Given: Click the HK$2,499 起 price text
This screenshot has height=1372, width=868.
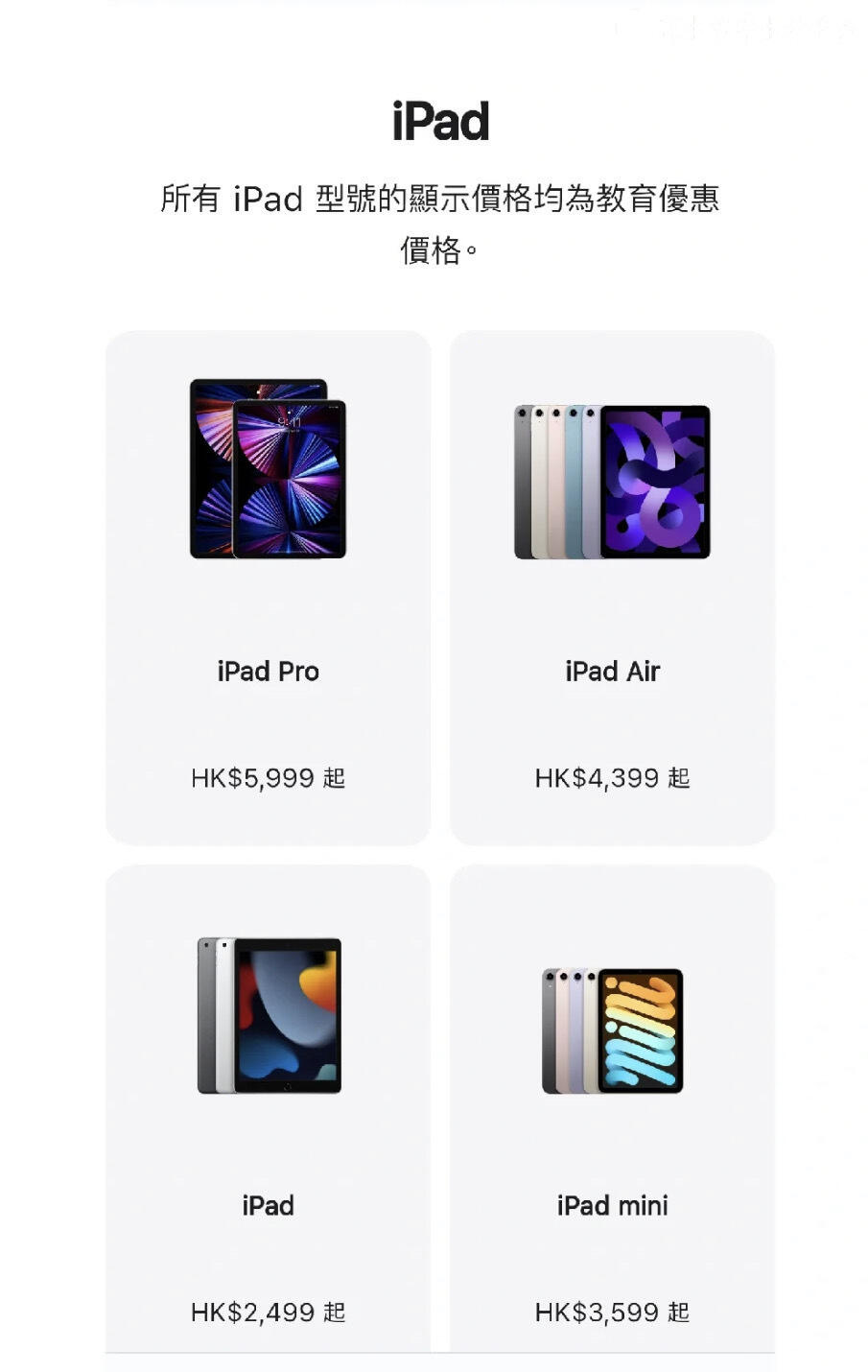Looking at the screenshot, I should tap(269, 1312).
